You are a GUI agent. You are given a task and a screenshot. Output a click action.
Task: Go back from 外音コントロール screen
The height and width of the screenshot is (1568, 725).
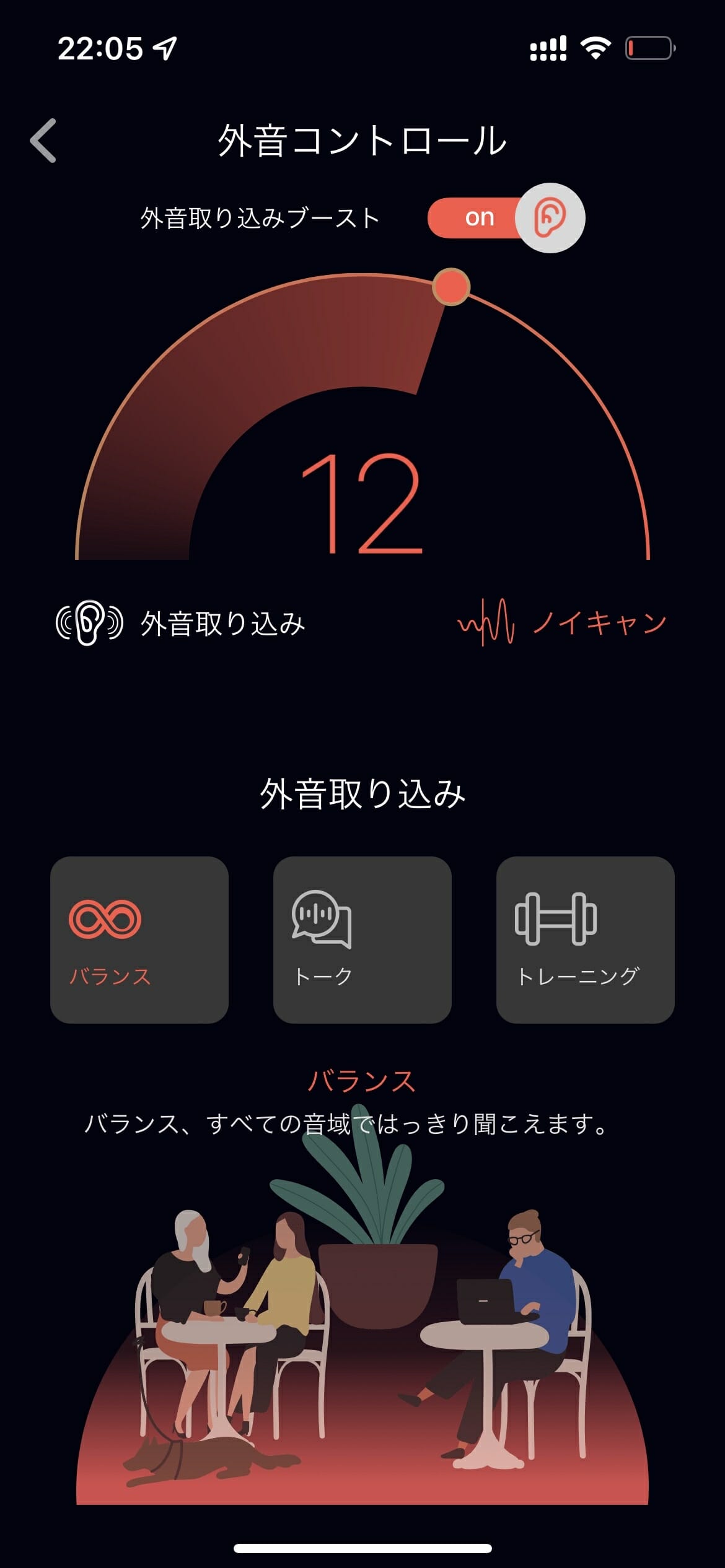pyautogui.click(x=43, y=141)
